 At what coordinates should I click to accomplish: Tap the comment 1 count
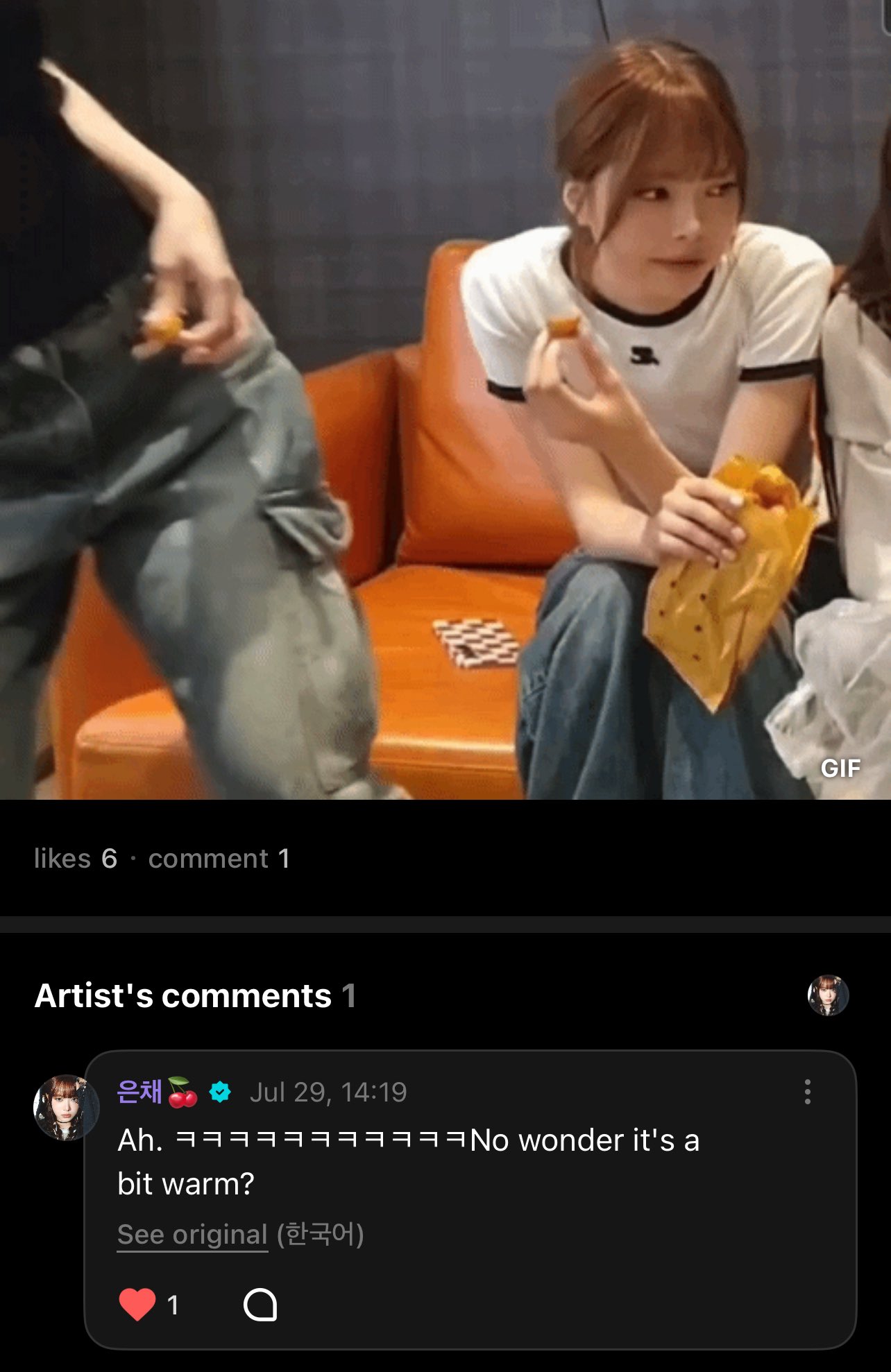219,859
